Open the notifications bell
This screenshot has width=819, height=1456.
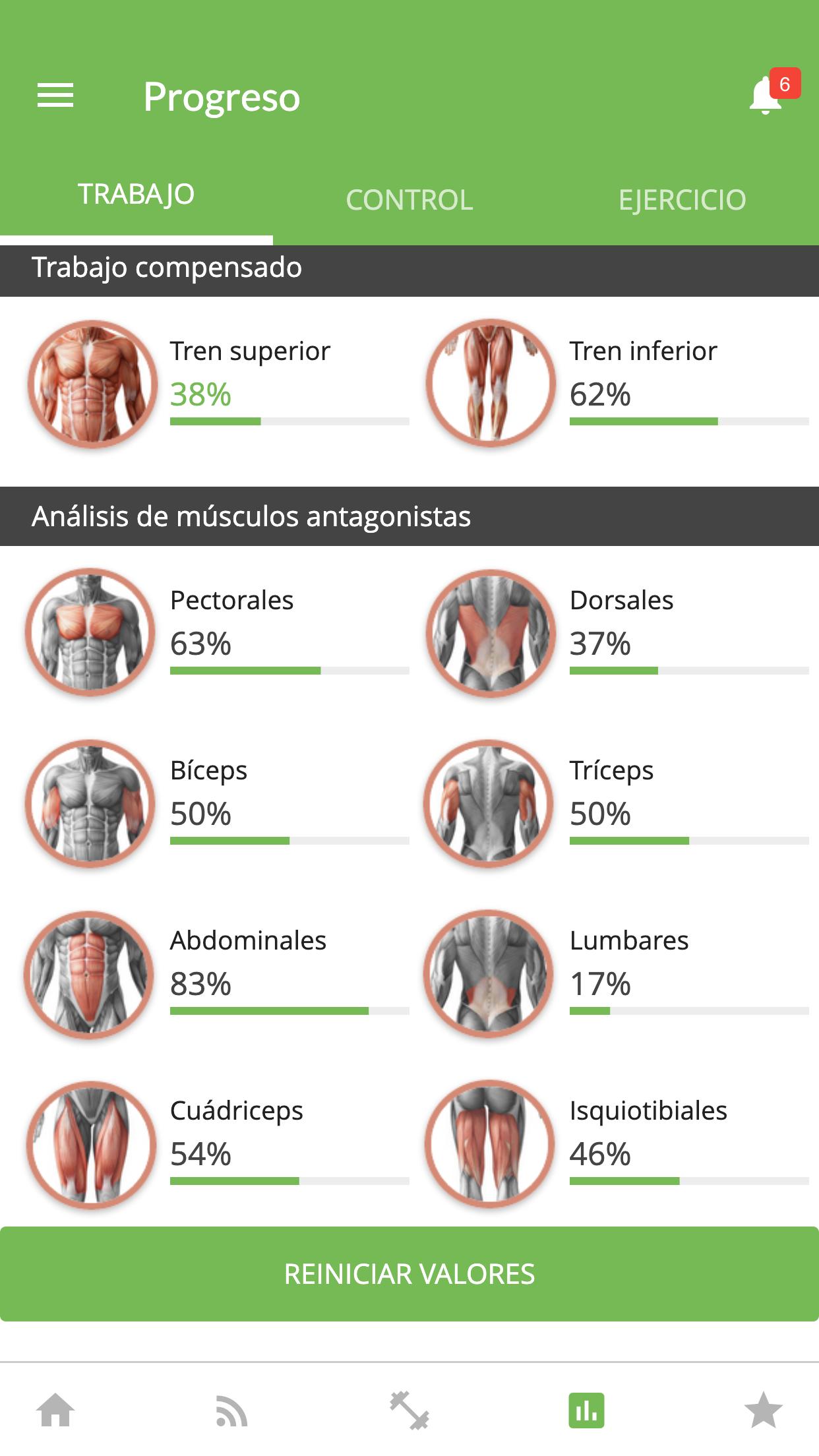766,96
